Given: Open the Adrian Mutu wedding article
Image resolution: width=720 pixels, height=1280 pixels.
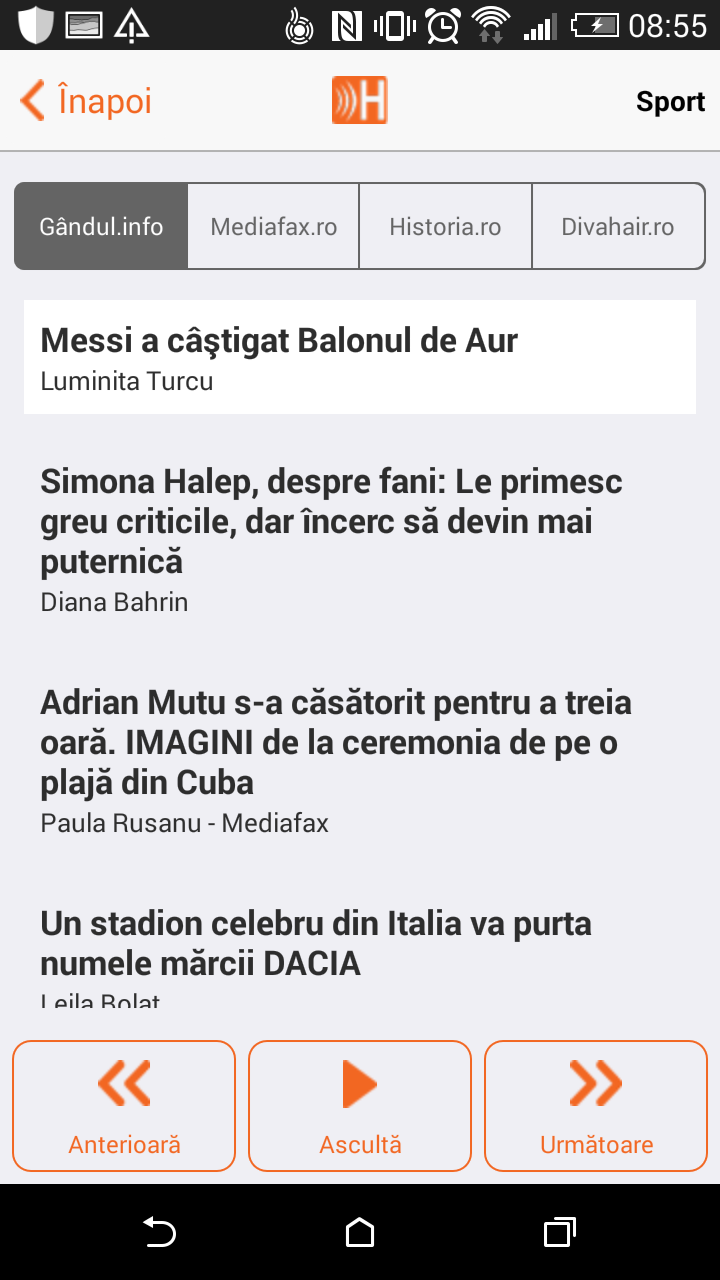Looking at the screenshot, I should click(359, 759).
